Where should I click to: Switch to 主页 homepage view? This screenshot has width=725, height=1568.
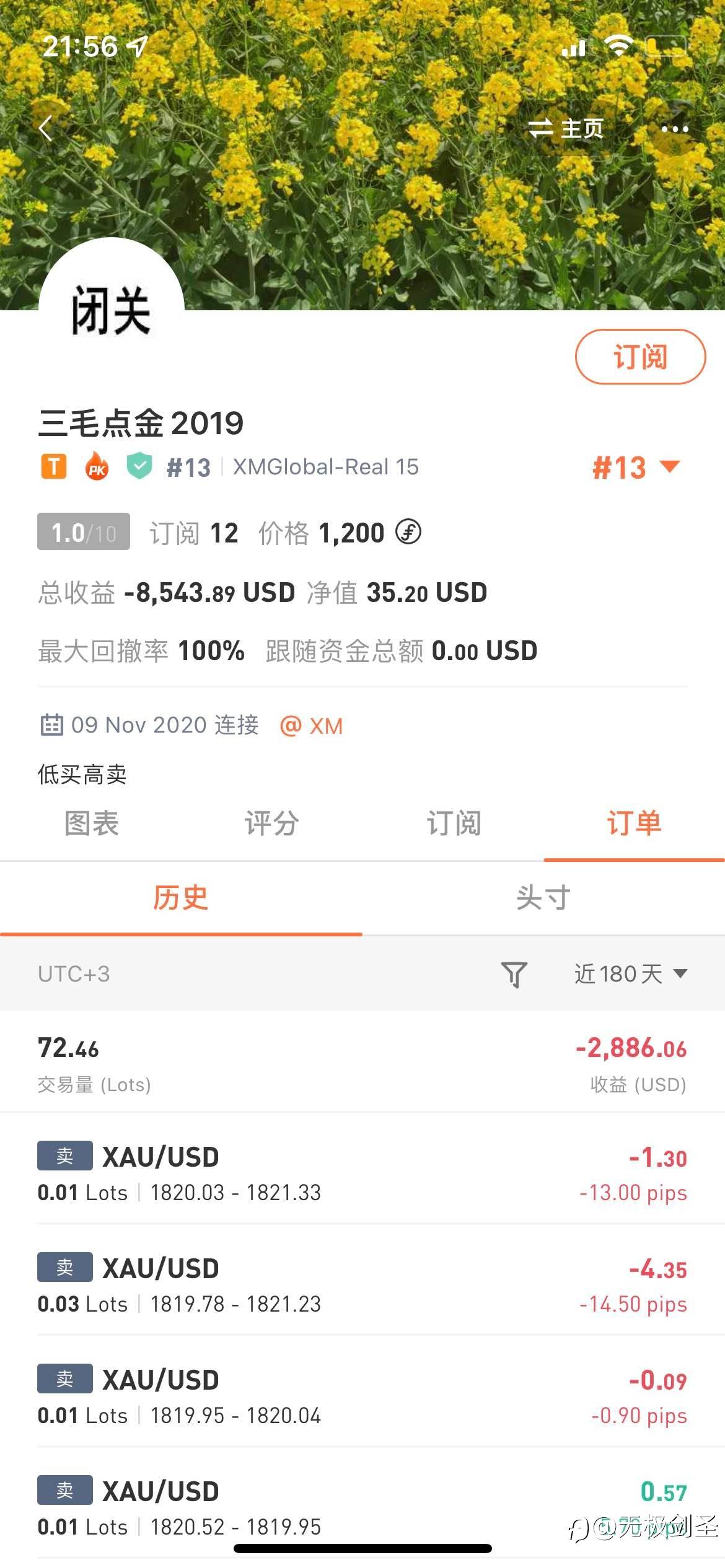click(x=565, y=129)
